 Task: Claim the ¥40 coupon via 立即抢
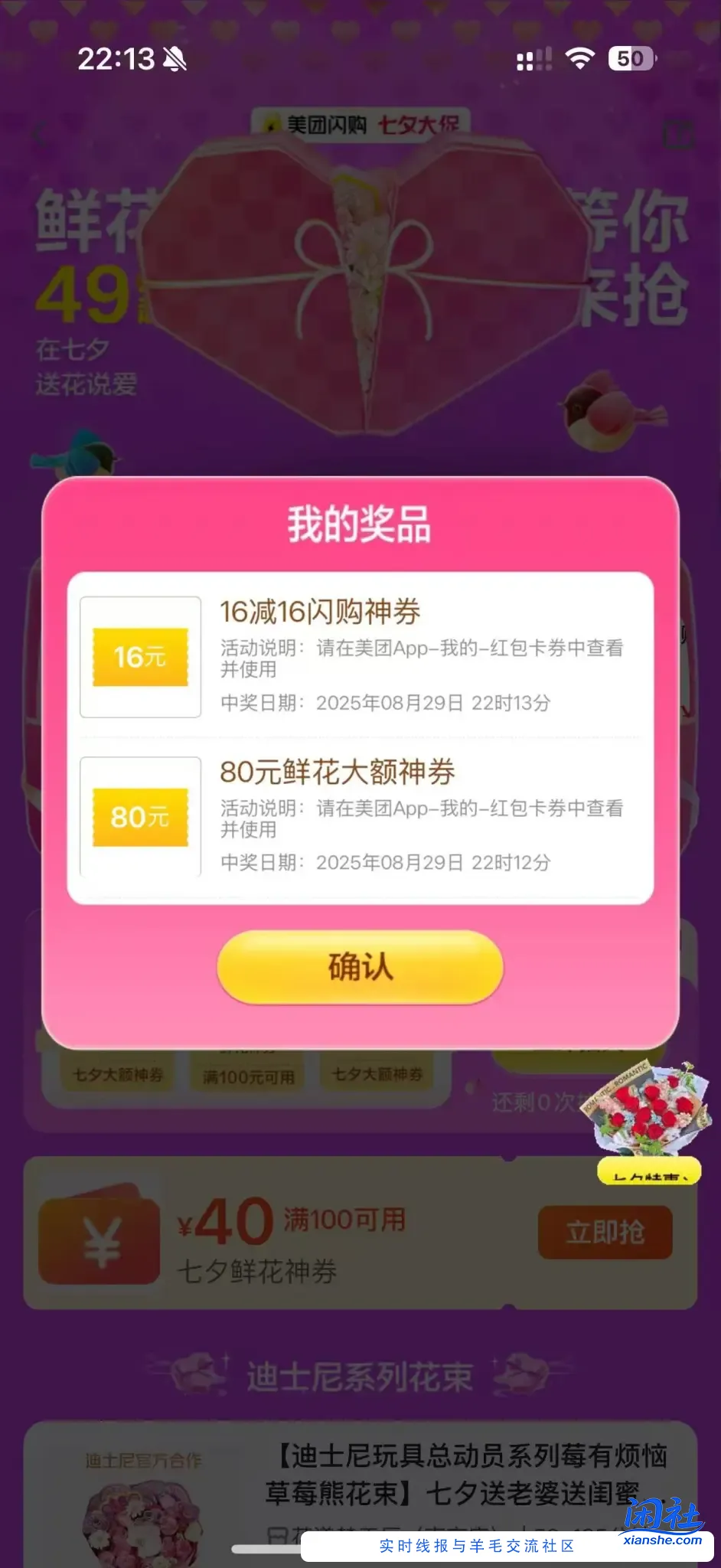[605, 1233]
